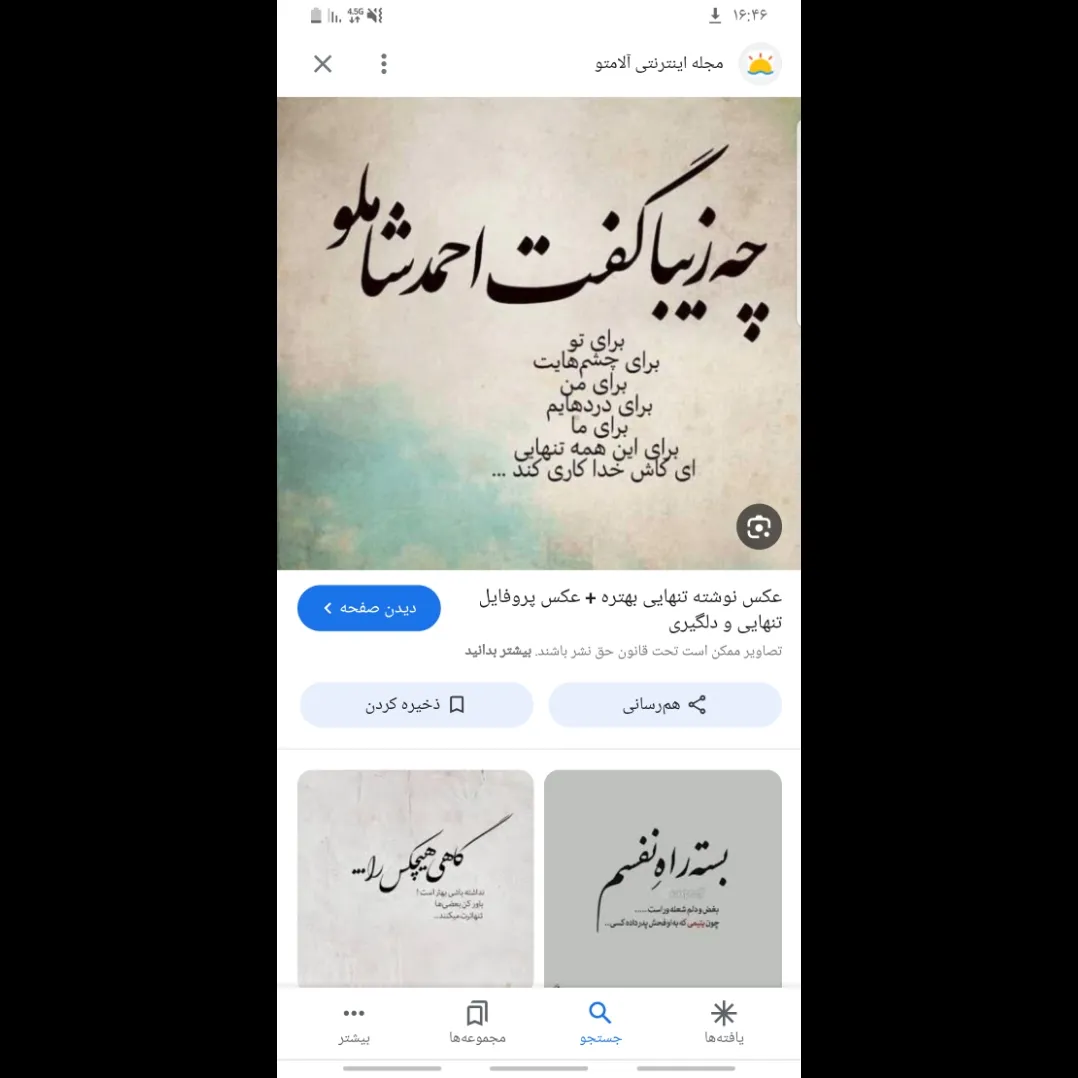Open the مجموعه‌ها tab
1078x1078 pixels.
(477, 1023)
